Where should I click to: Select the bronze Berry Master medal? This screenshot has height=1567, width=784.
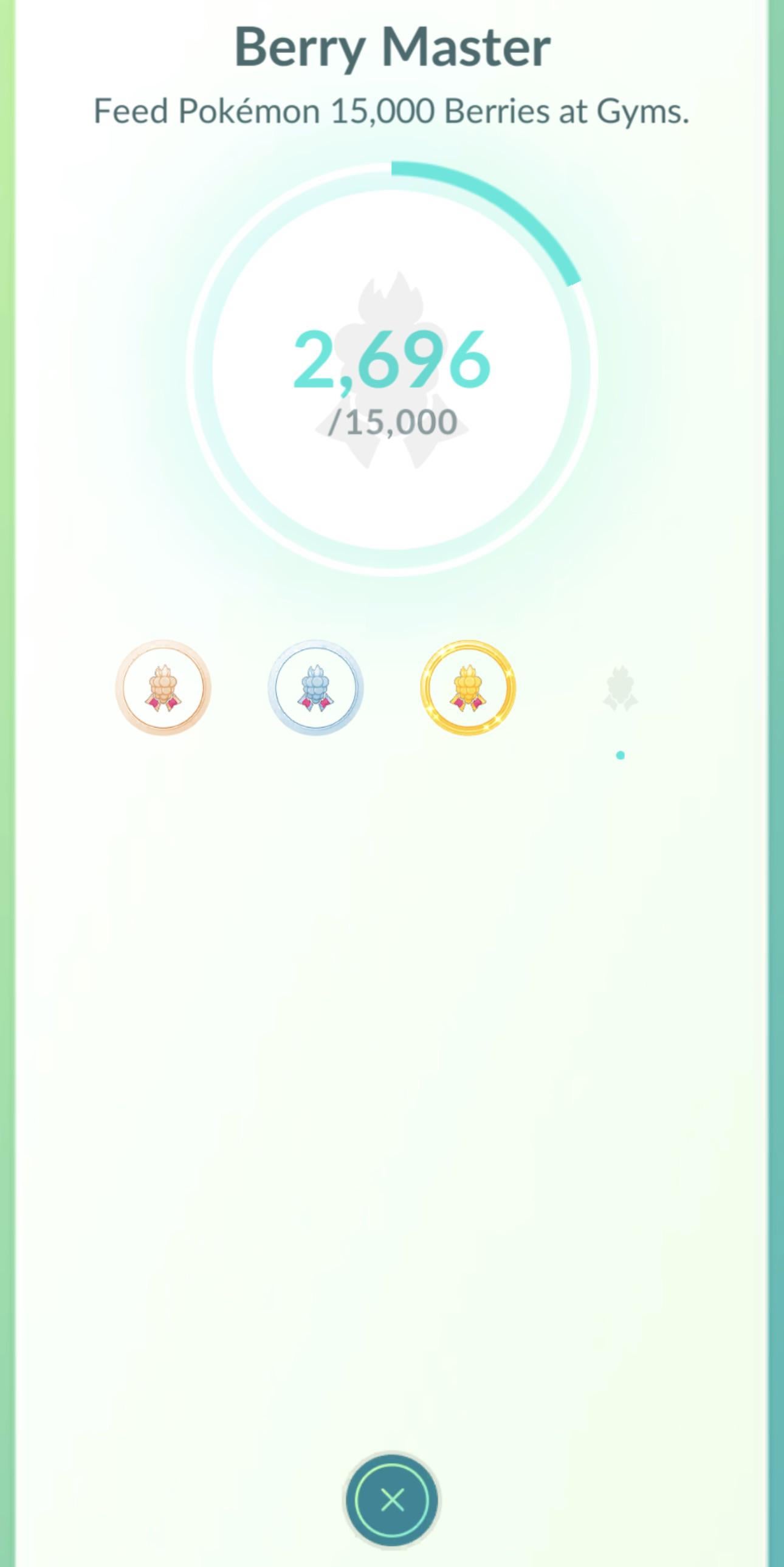pyautogui.click(x=163, y=687)
